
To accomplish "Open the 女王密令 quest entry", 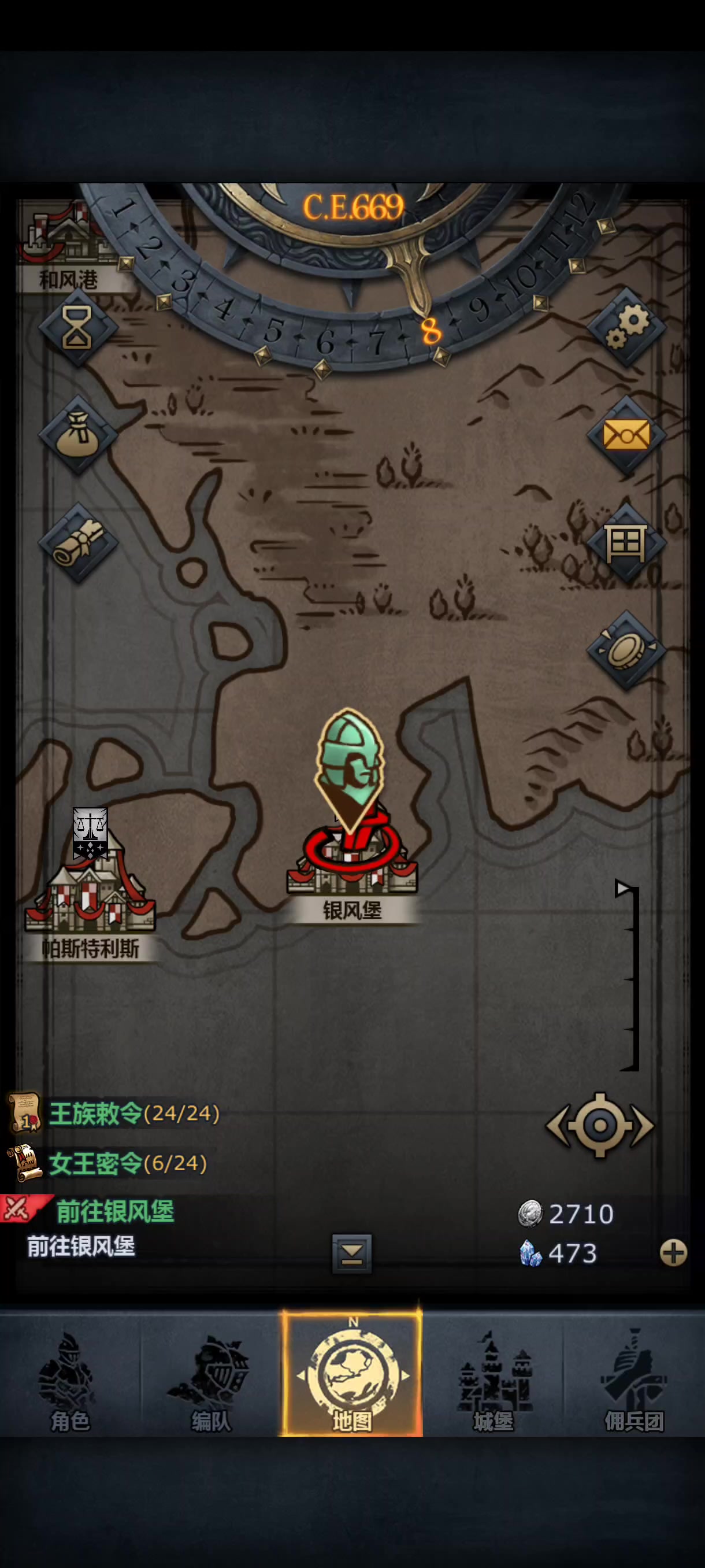I will coord(127,1163).
